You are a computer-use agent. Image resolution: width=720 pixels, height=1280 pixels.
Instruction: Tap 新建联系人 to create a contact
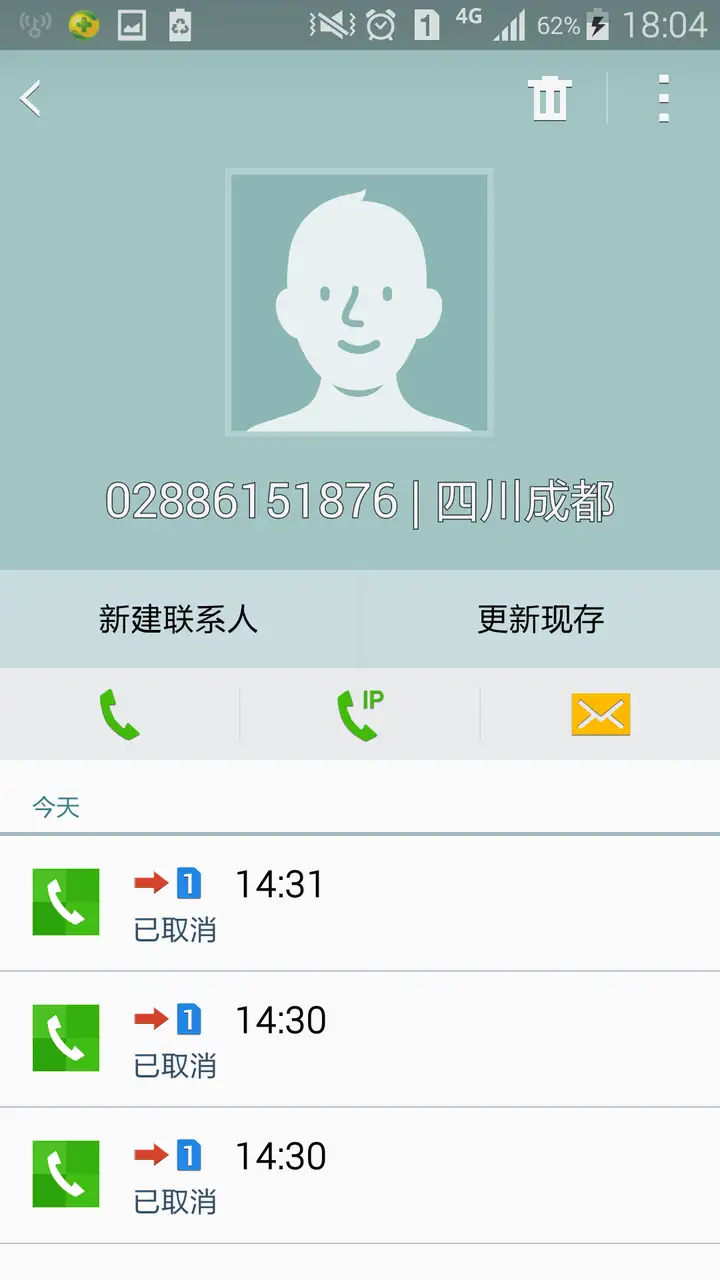point(179,619)
